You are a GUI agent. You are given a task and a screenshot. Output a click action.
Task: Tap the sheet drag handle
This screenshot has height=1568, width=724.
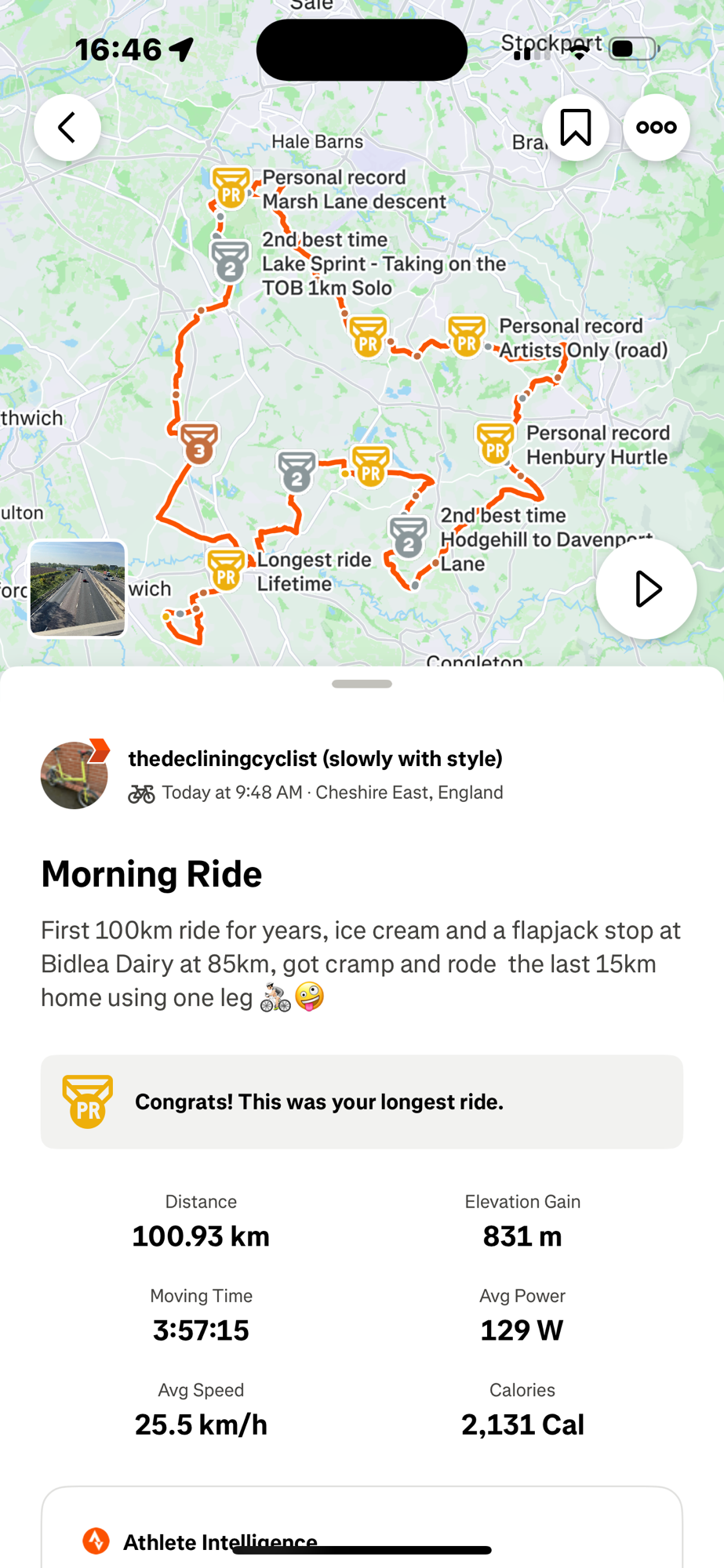tap(362, 684)
